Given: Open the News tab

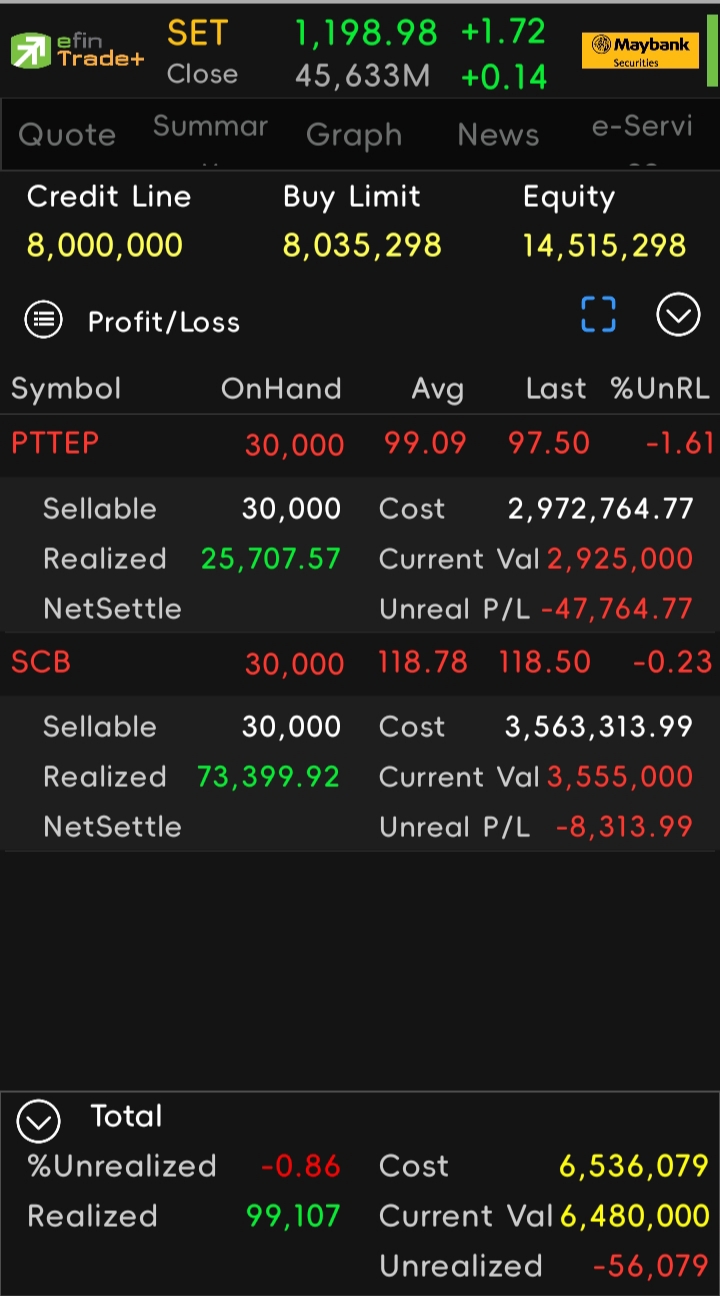Looking at the screenshot, I should click(x=498, y=135).
